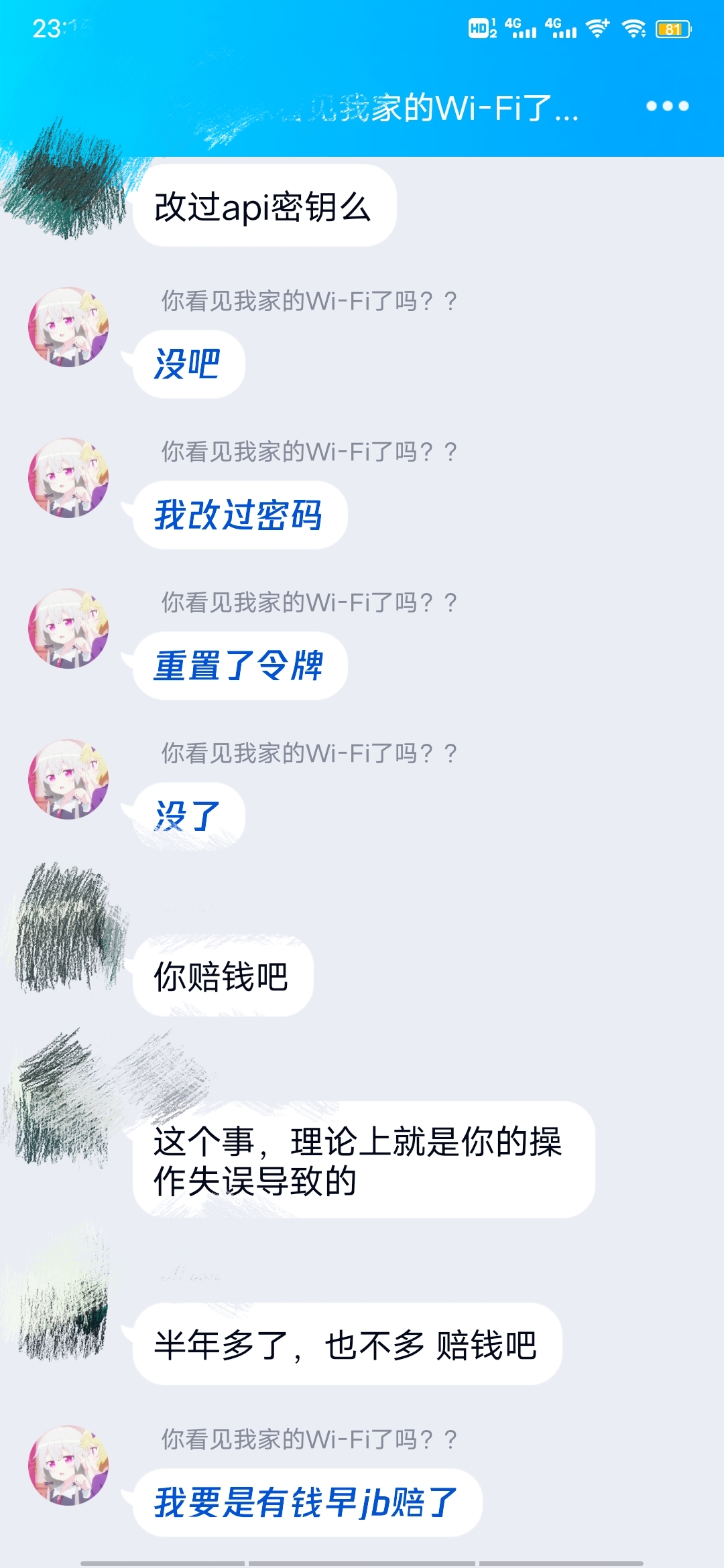Viewport: 724px width, 1568px height.
Task: View profile from avatar beside '重置了令牌'
Action: 68,629
